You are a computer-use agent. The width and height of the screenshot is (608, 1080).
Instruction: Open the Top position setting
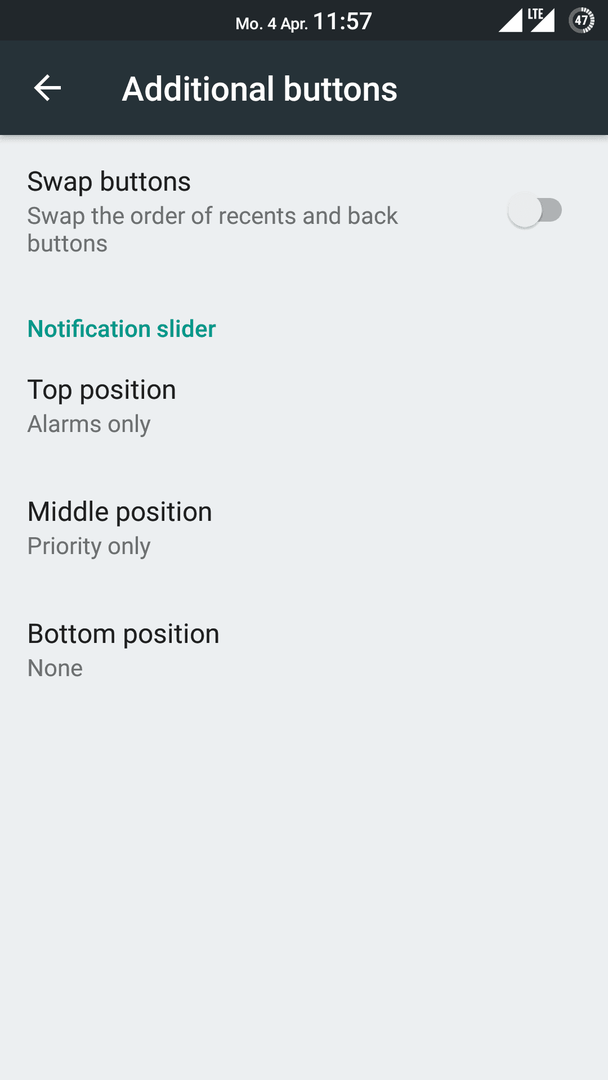(304, 406)
